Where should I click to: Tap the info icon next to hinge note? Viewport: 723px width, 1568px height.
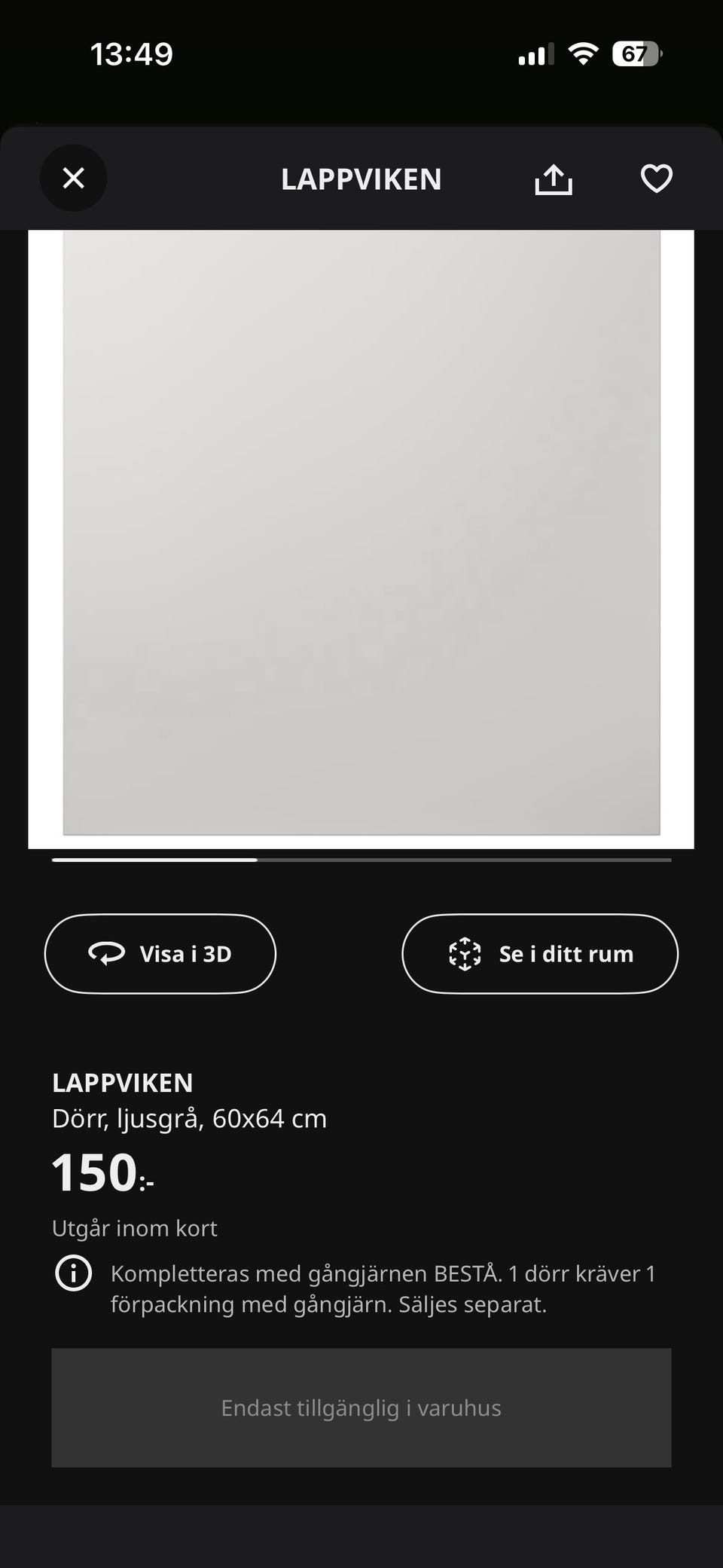point(71,1273)
